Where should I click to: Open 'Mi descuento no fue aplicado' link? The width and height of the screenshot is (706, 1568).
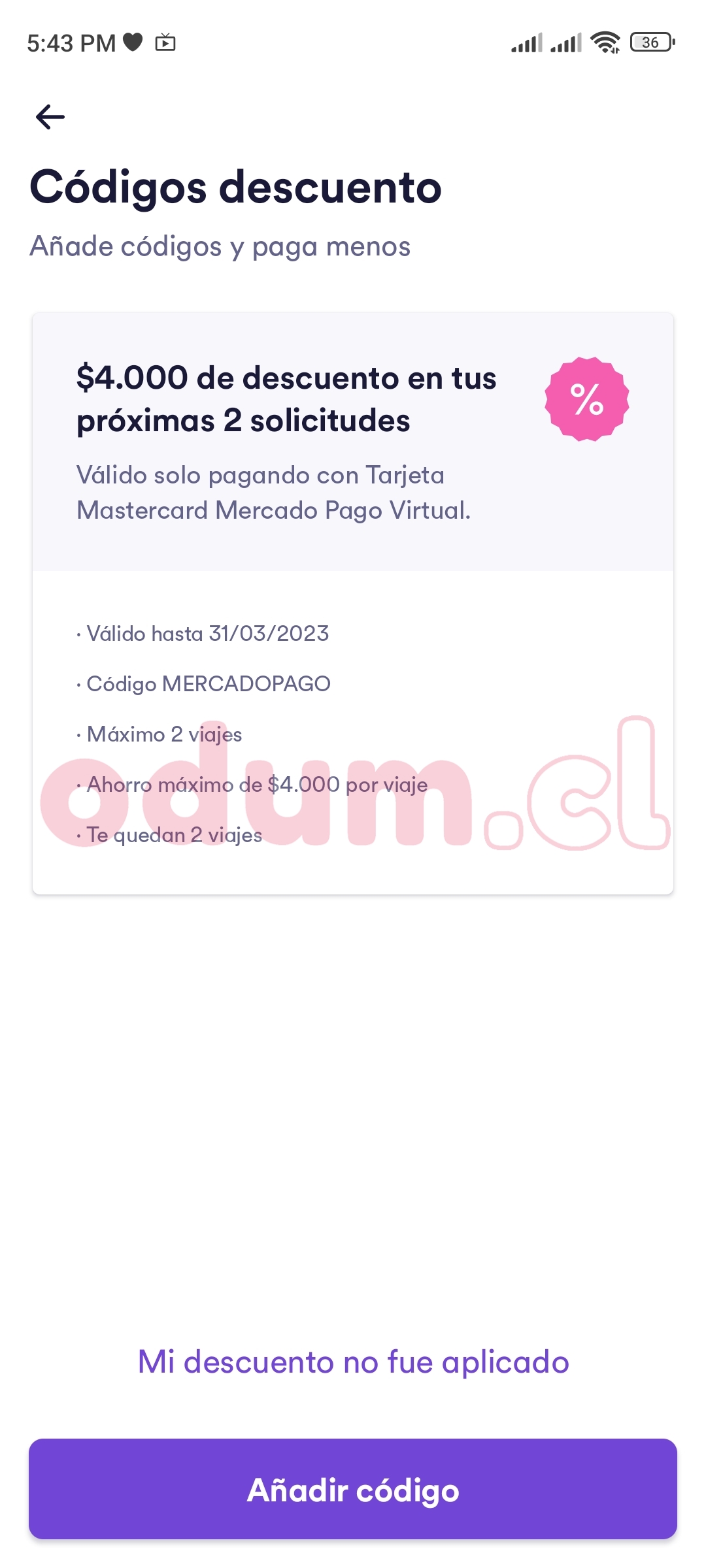click(353, 1362)
